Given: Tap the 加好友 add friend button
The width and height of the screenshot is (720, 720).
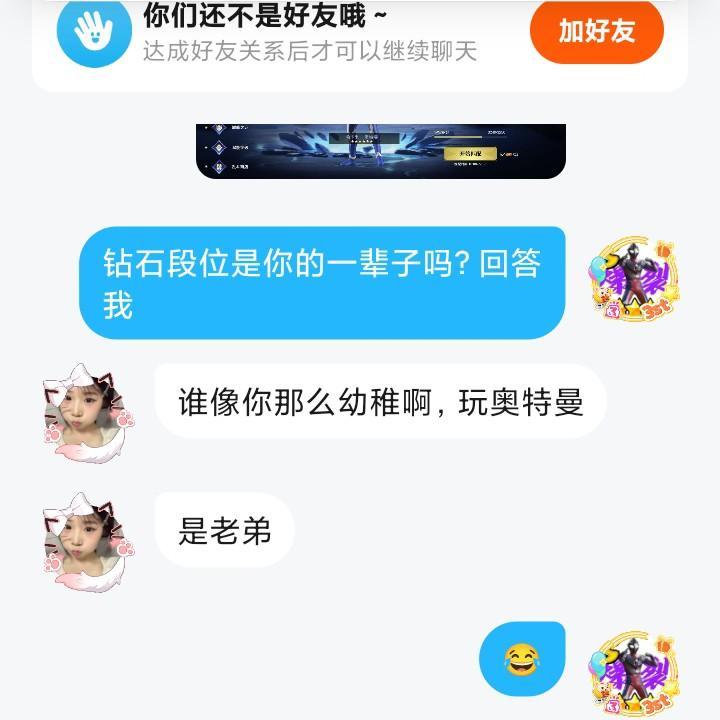Looking at the screenshot, I should pos(596,31).
